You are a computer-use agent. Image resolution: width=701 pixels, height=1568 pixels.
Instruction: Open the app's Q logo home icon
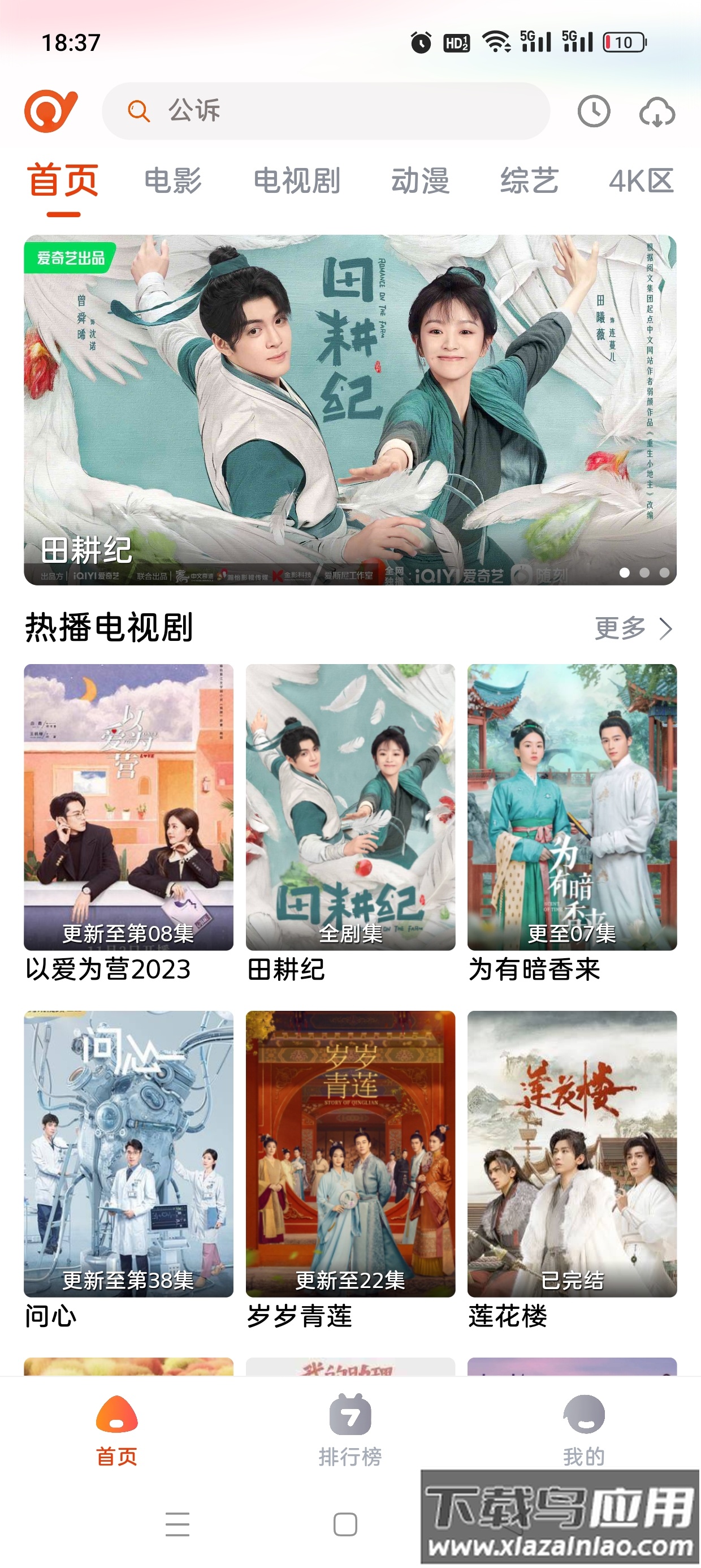pos(51,110)
